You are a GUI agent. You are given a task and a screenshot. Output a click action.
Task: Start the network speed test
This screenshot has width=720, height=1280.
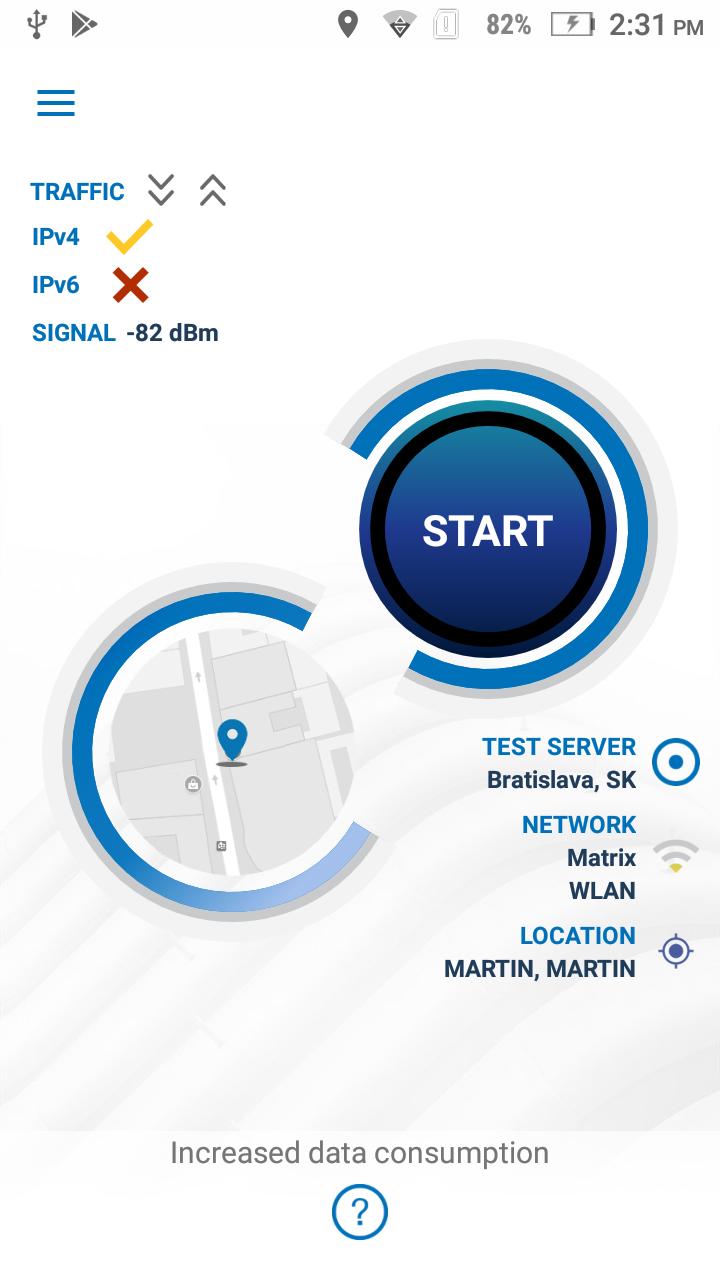point(488,530)
